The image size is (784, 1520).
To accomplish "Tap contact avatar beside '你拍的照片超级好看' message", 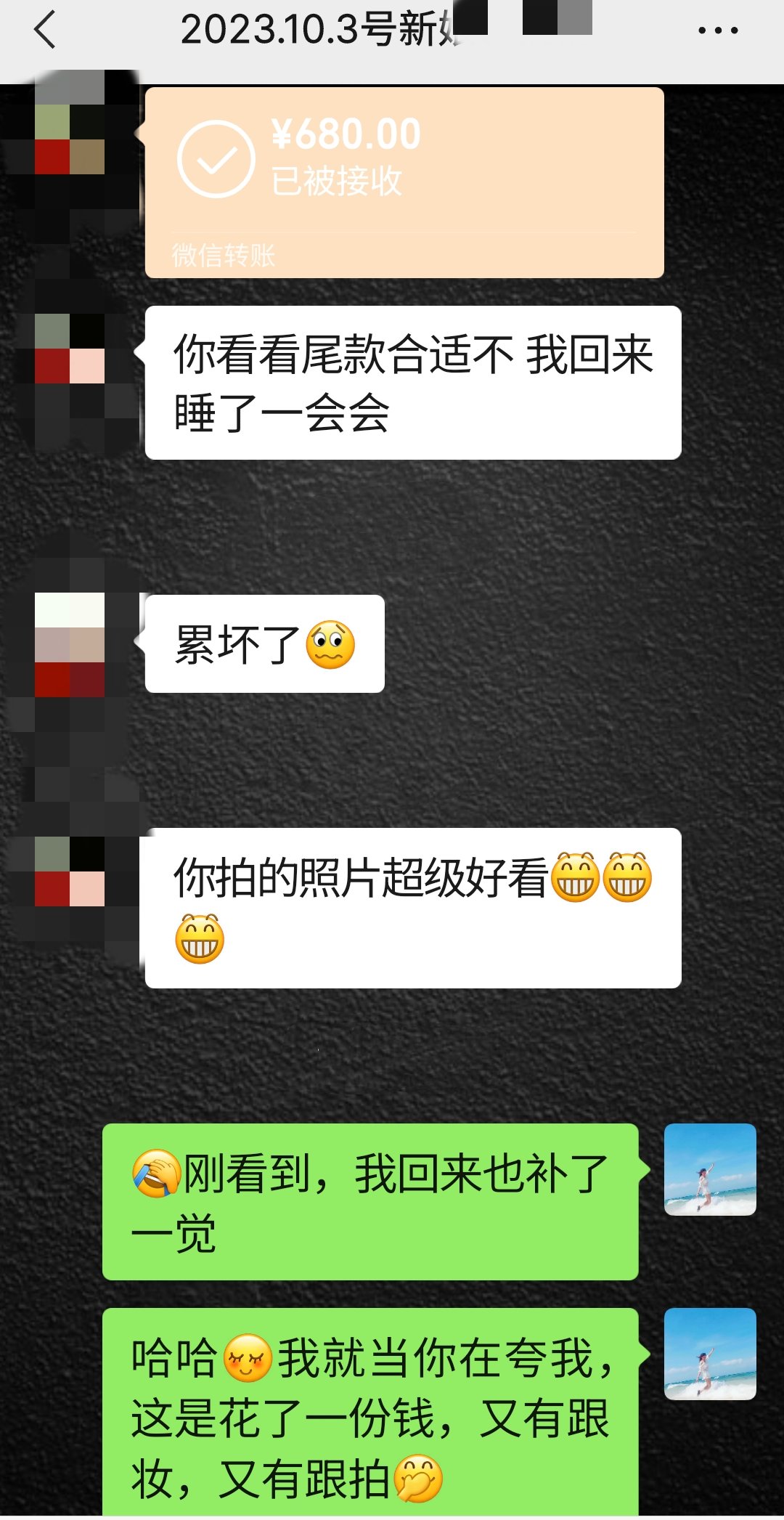I will tap(70, 871).
